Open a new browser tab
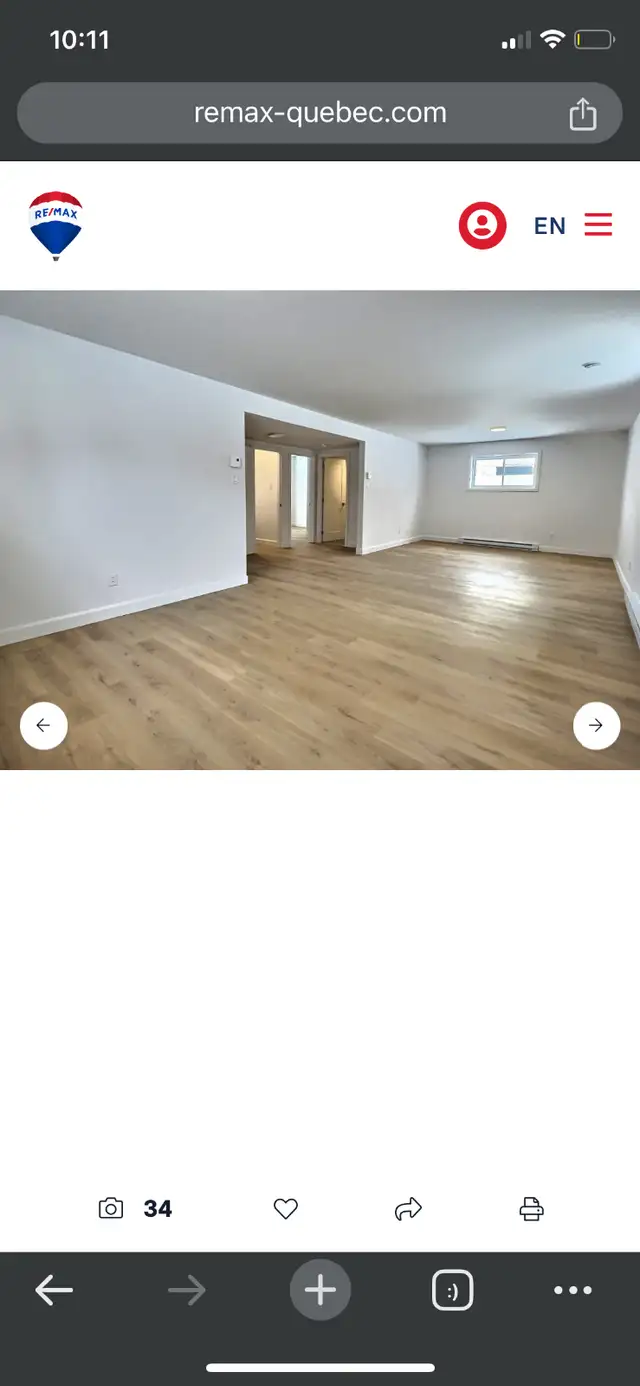Image resolution: width=640 pixels, height=1386 pixels. pyautogui.click(x=320, y=1291)
